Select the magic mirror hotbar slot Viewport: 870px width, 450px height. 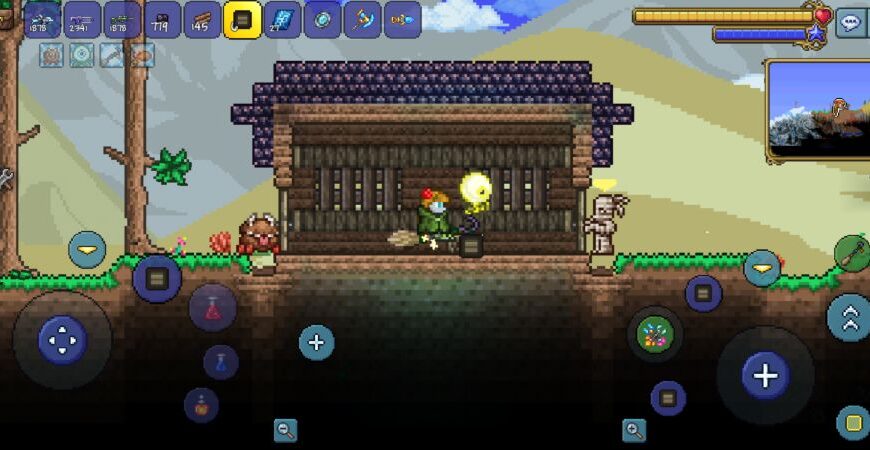coord(322,20)
